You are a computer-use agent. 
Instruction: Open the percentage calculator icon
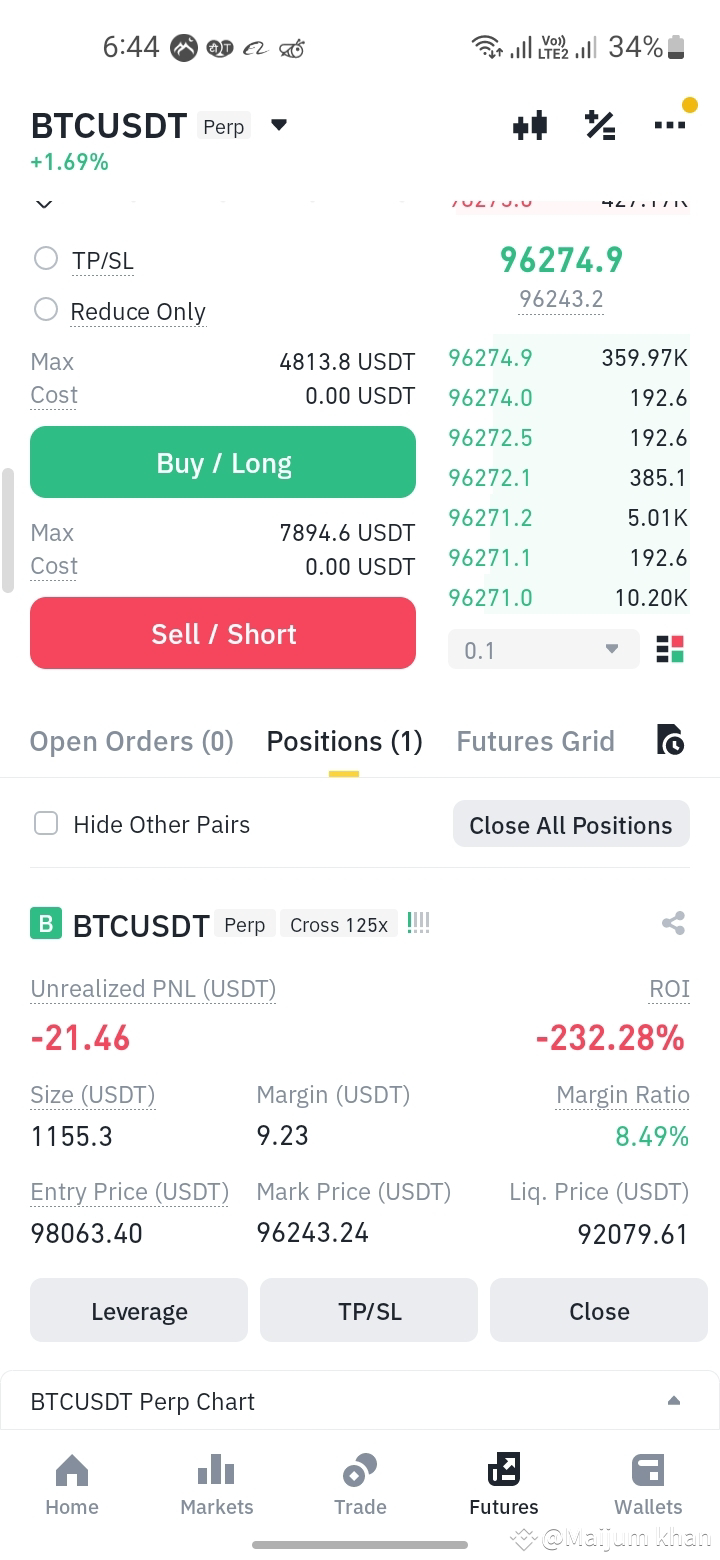tap(600, 126)
